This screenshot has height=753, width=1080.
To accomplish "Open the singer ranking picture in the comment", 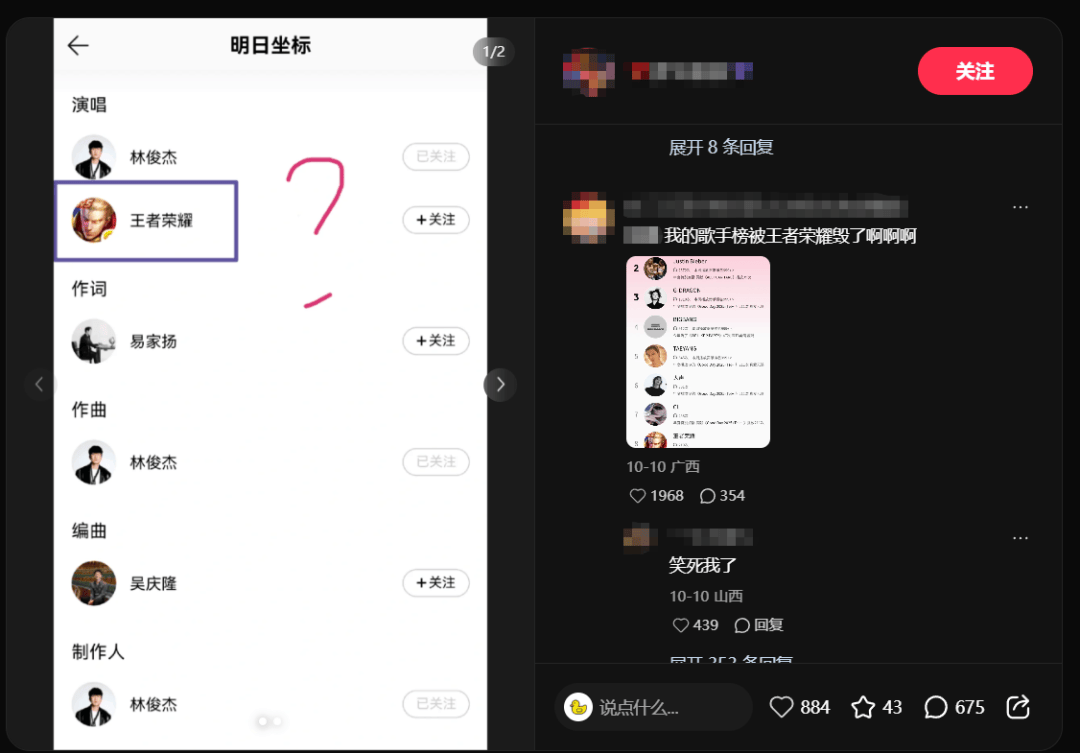I will [x=698, y=352].
